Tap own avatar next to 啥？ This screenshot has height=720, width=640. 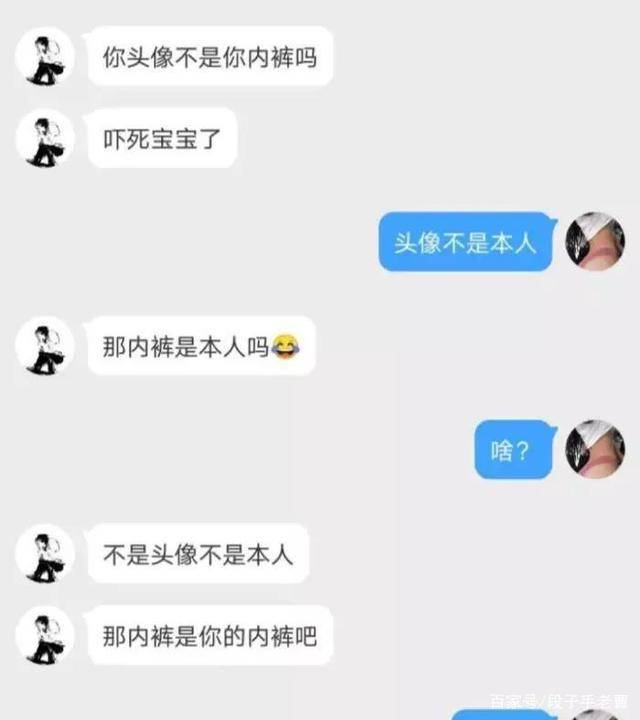595,449
